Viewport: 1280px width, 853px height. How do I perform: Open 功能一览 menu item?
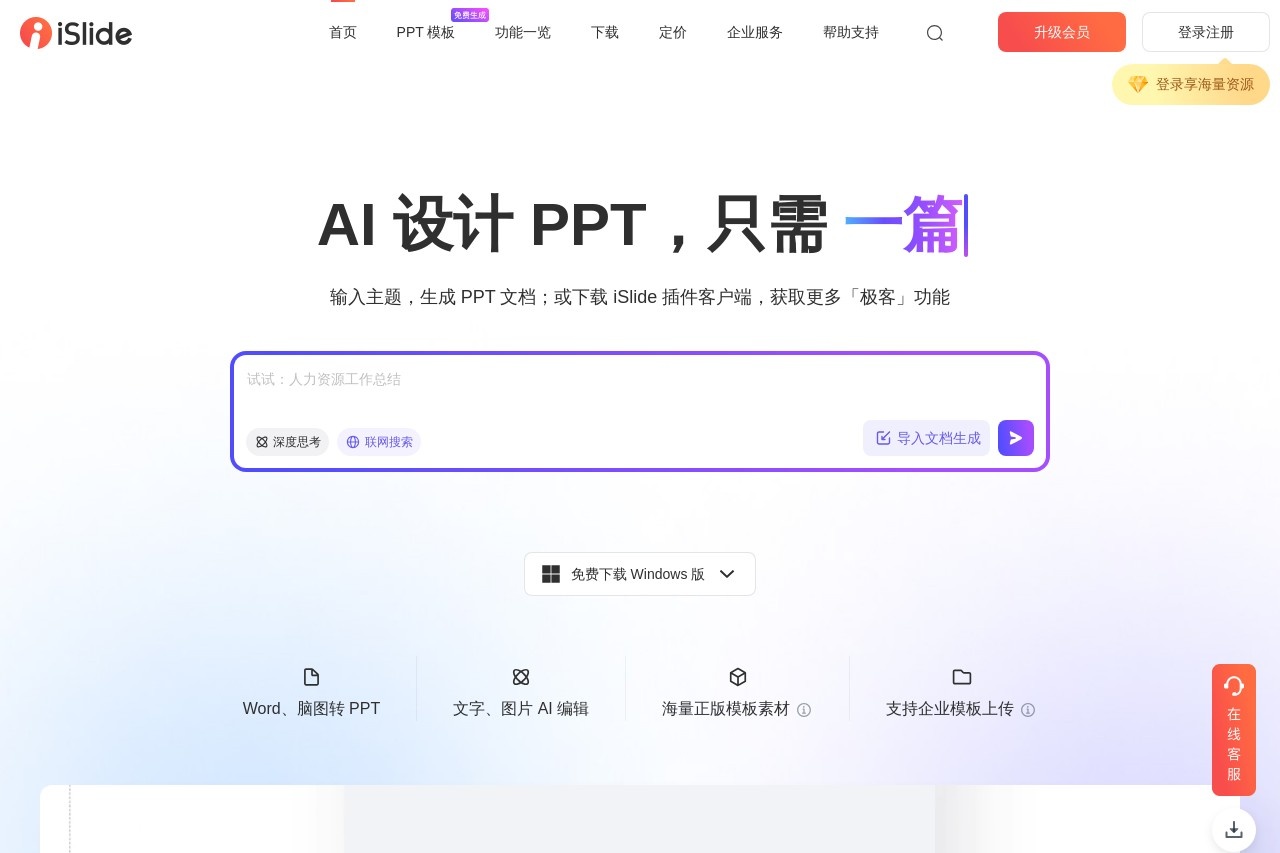523,32
